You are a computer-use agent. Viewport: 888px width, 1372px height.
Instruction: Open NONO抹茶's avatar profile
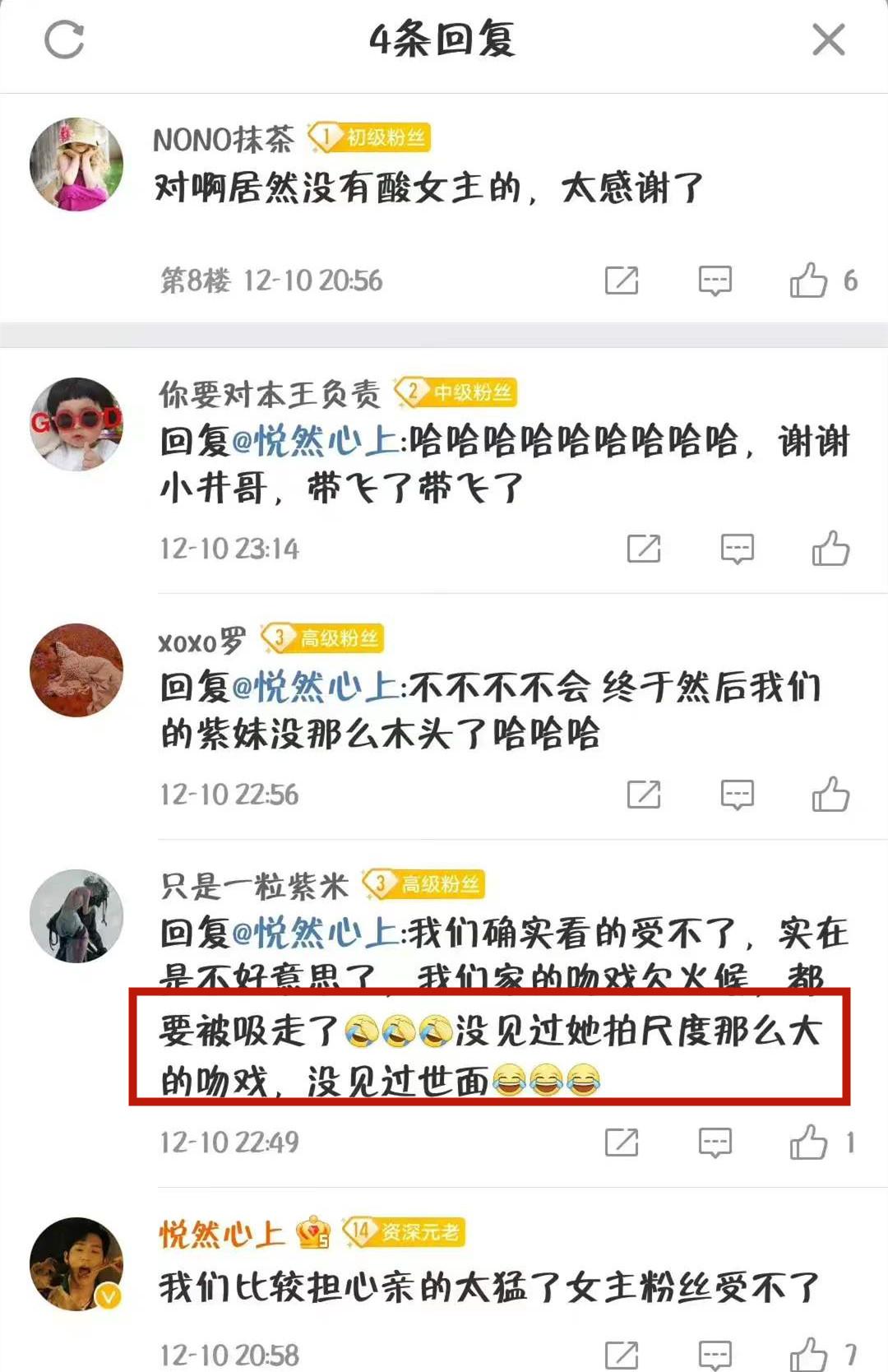76,165
